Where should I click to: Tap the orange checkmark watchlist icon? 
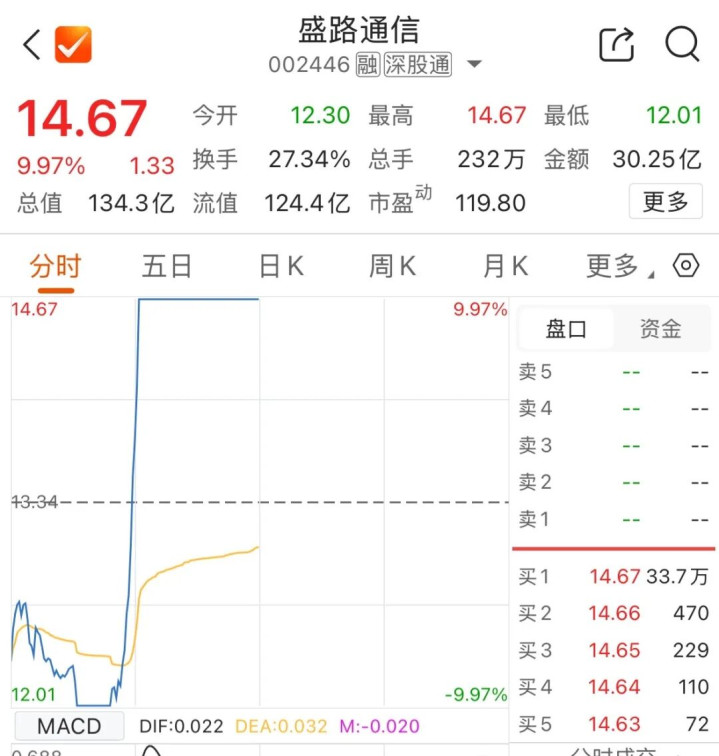coord(73,45)
